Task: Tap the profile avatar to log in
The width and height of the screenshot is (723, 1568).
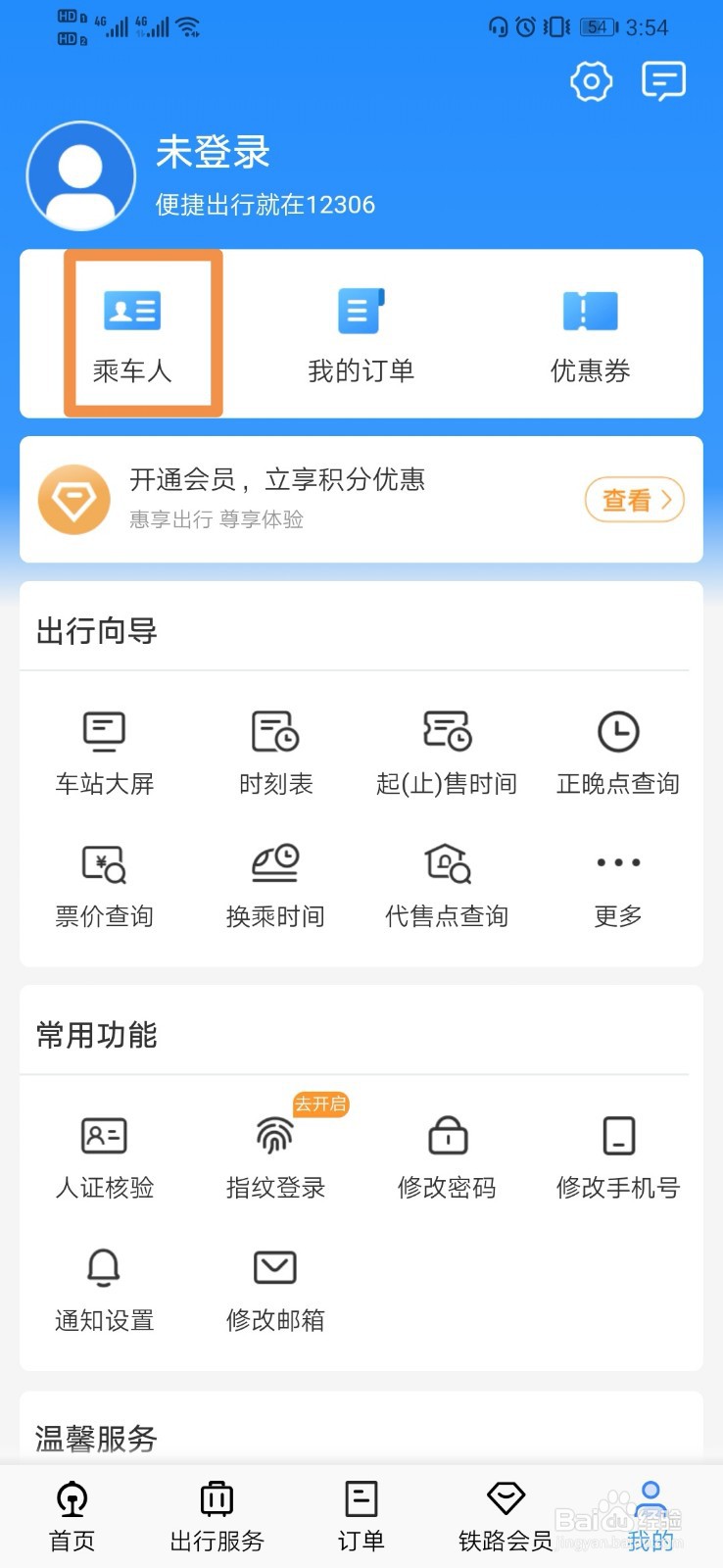Action: 80,175
